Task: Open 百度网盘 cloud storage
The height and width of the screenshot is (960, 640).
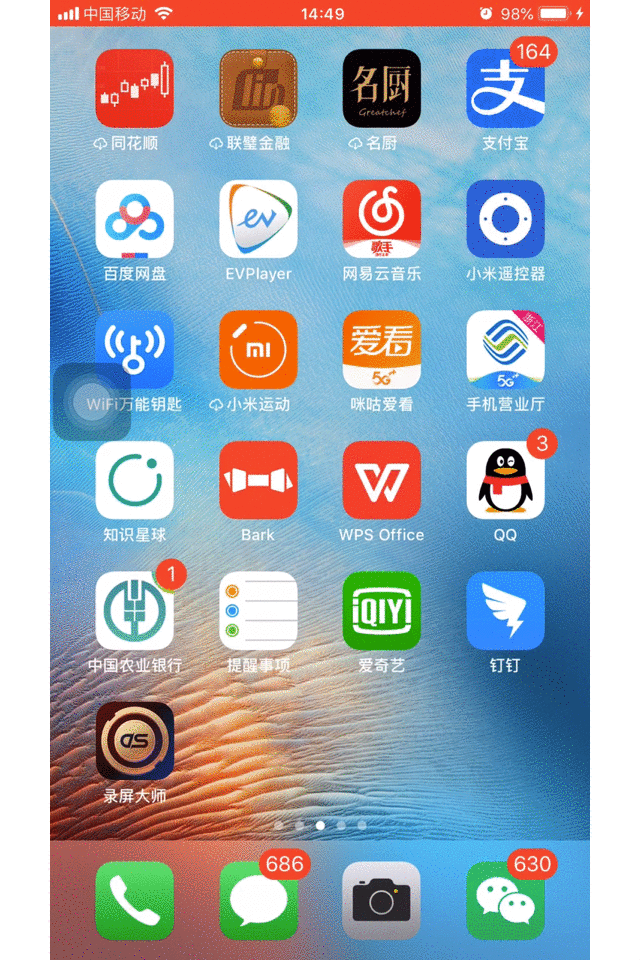Action: pyautogui.click(x=134, y=219)
